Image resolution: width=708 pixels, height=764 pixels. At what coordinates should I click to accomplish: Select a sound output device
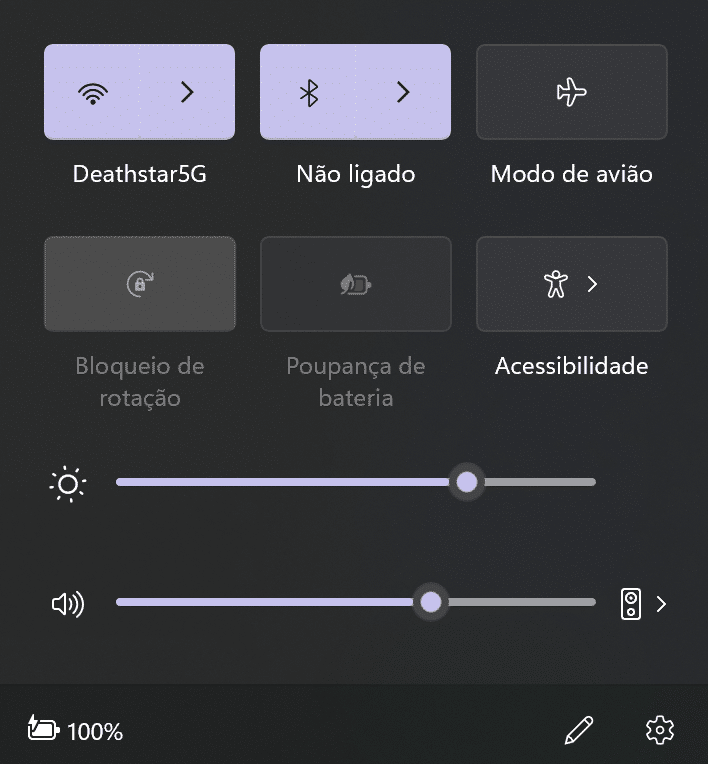pos(644,603)
